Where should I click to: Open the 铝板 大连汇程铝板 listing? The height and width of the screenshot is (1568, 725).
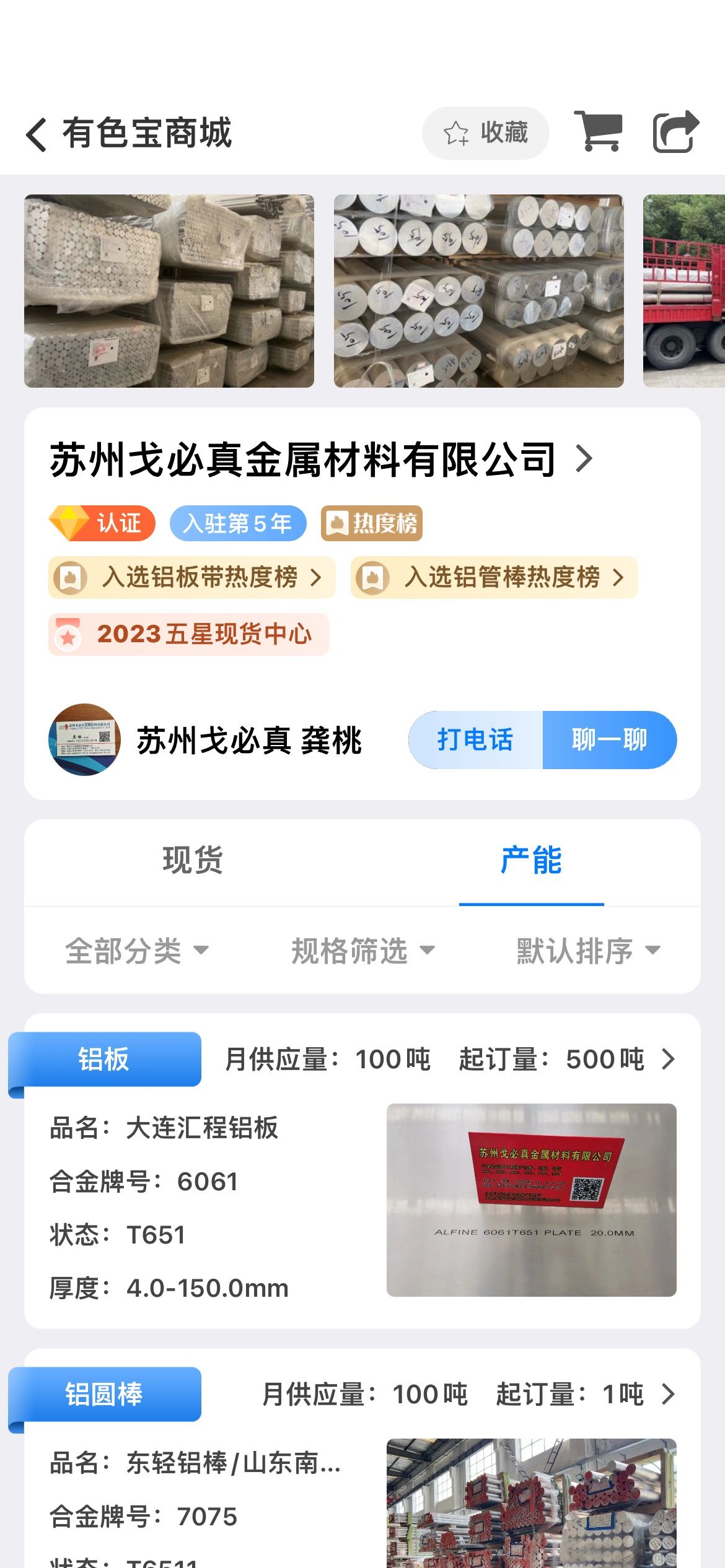tap(362, 1170)
